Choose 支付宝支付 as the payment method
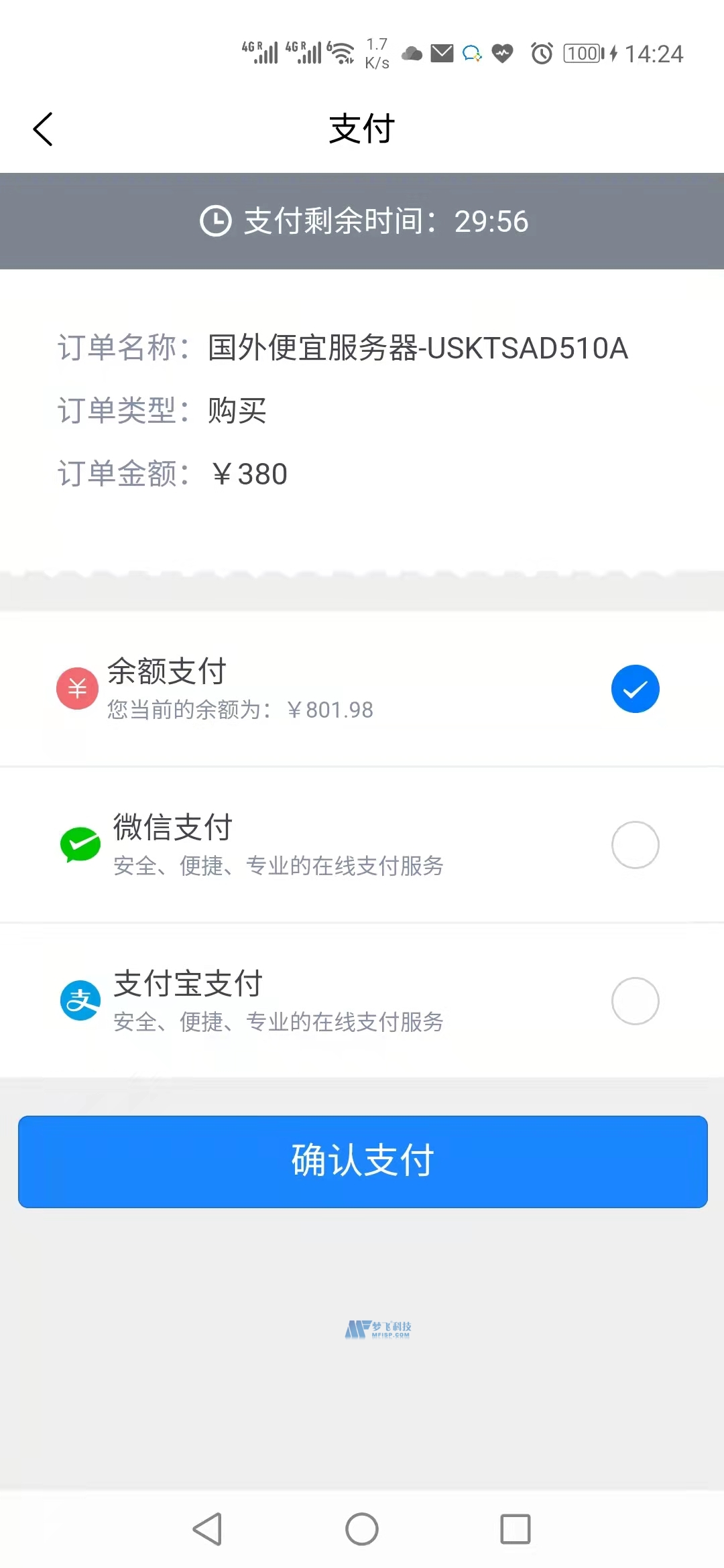The image size is (724, 1568). tap(362, 1001)
